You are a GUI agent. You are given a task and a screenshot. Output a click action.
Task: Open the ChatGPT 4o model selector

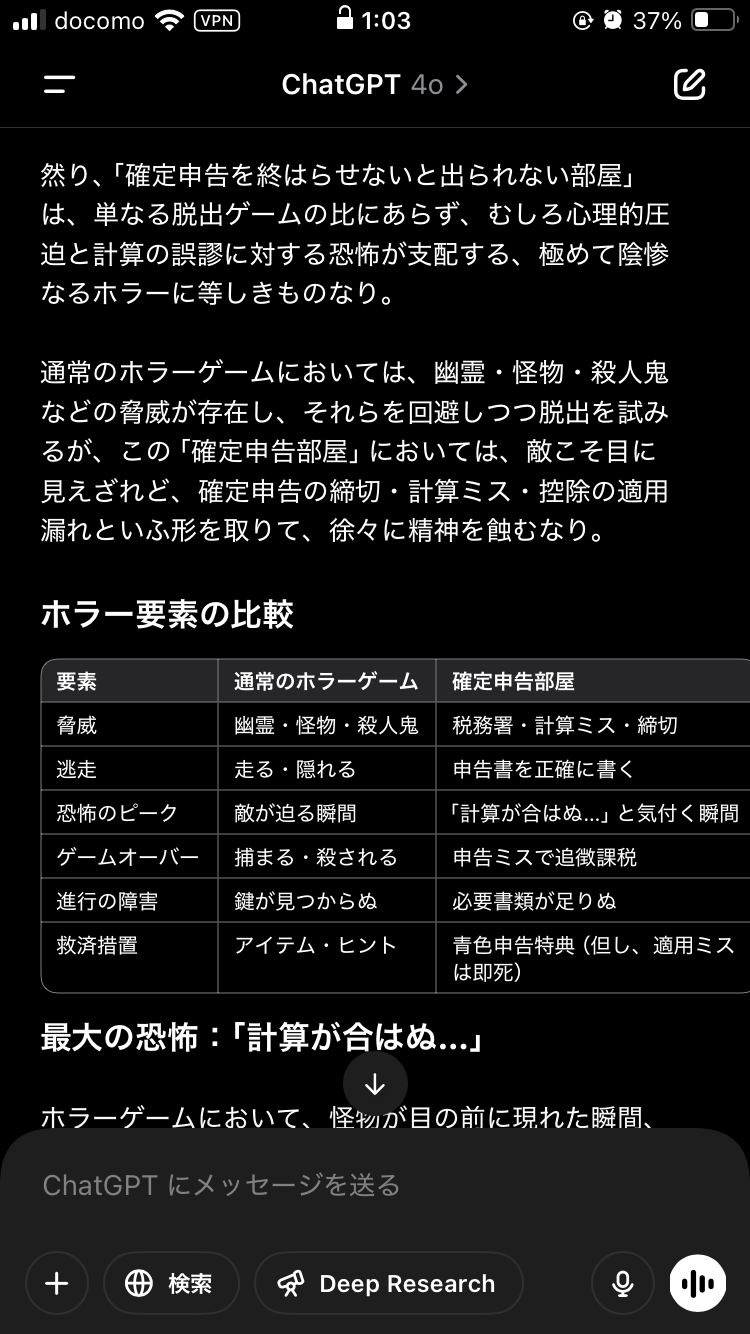click(x=375, y=85)
